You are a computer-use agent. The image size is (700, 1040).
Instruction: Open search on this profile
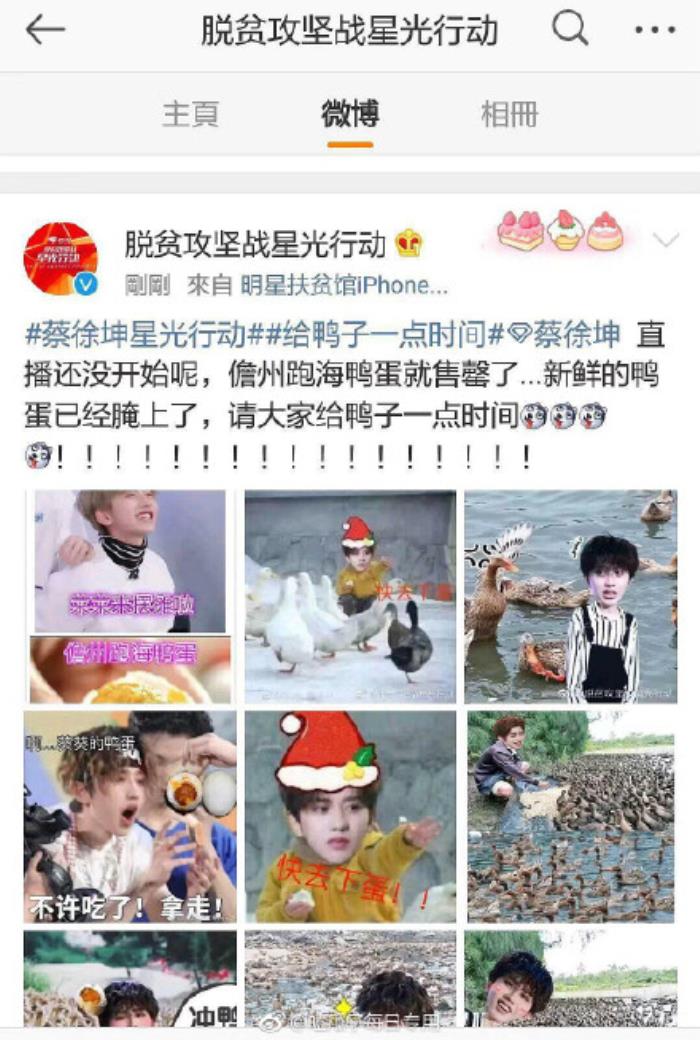pyautogui.click(x=570, y=30)
